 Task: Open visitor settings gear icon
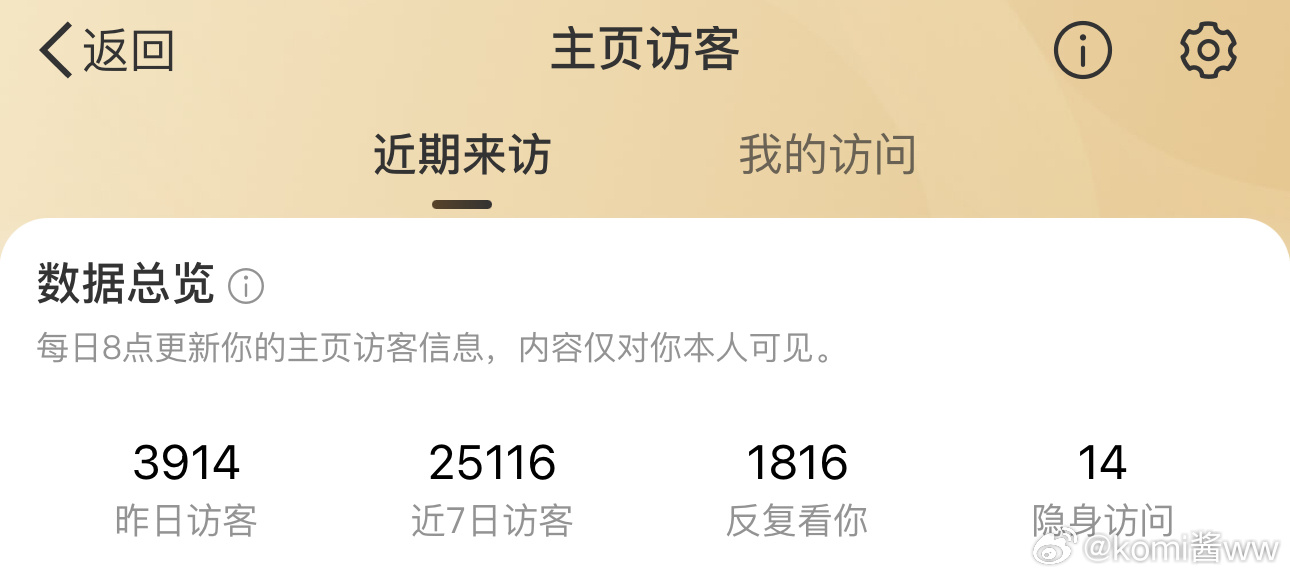pyautogui.click(x=1208, y=50)
